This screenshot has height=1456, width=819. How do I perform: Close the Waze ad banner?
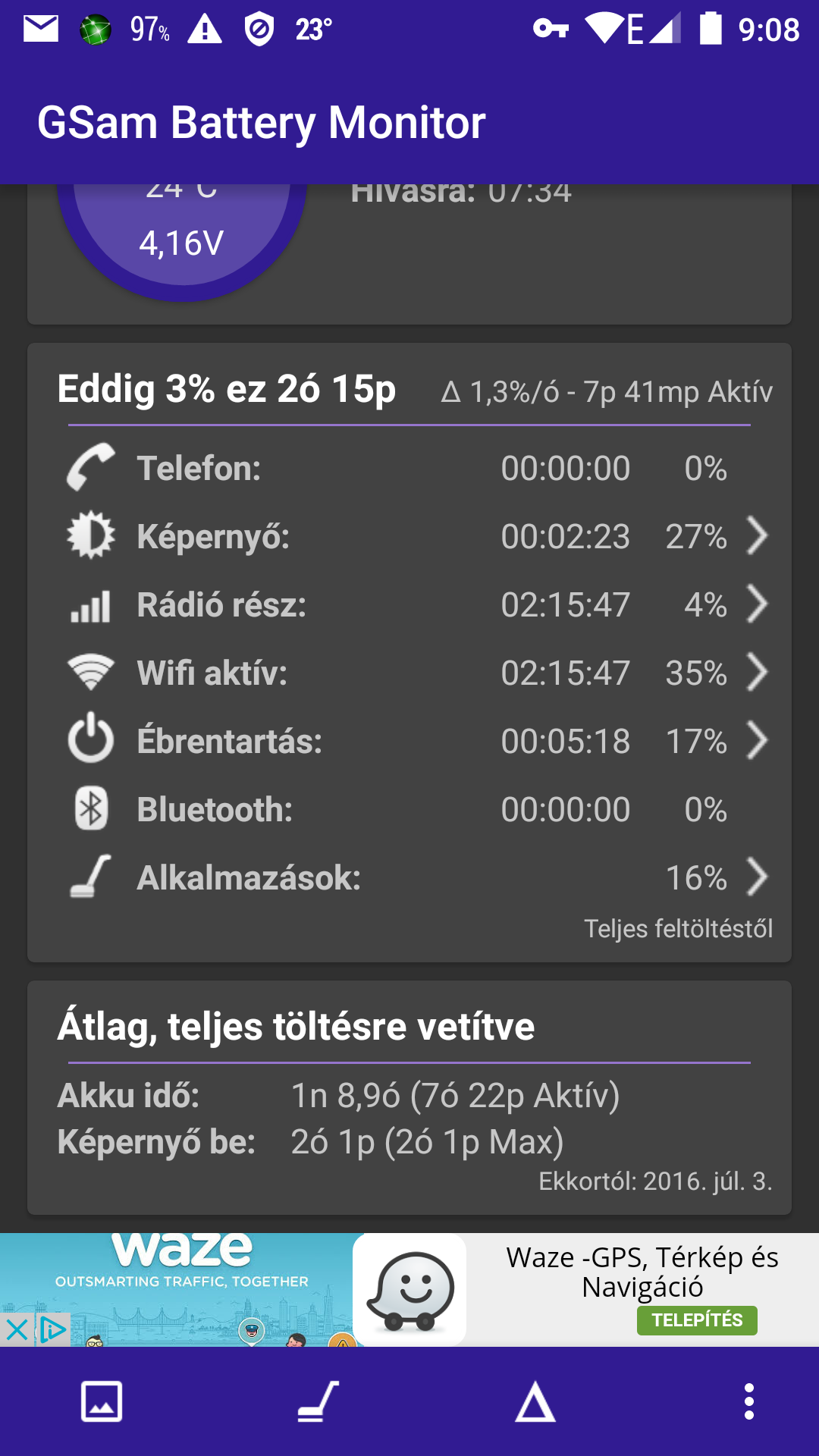tap(17, 1330)
